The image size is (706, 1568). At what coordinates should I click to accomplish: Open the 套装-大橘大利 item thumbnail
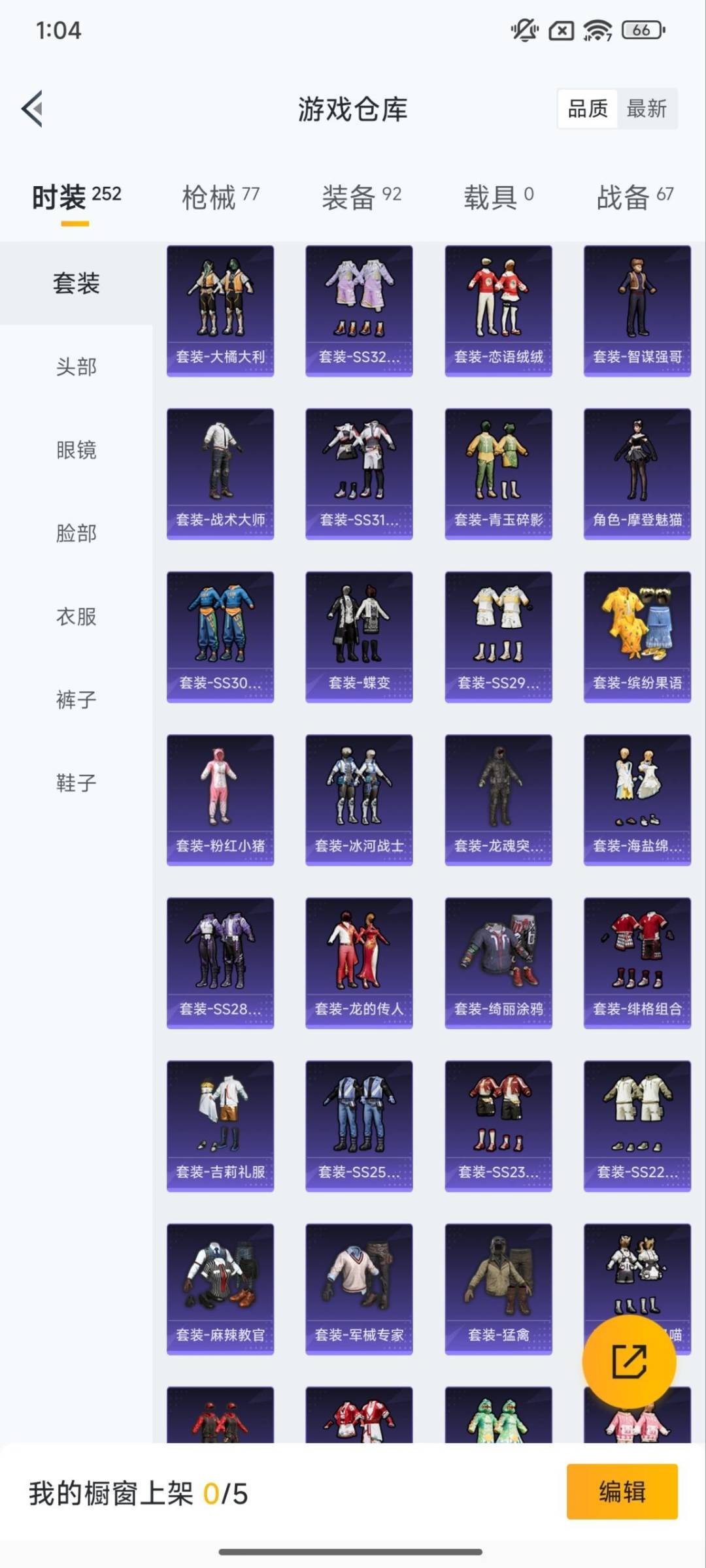(220, 310)
